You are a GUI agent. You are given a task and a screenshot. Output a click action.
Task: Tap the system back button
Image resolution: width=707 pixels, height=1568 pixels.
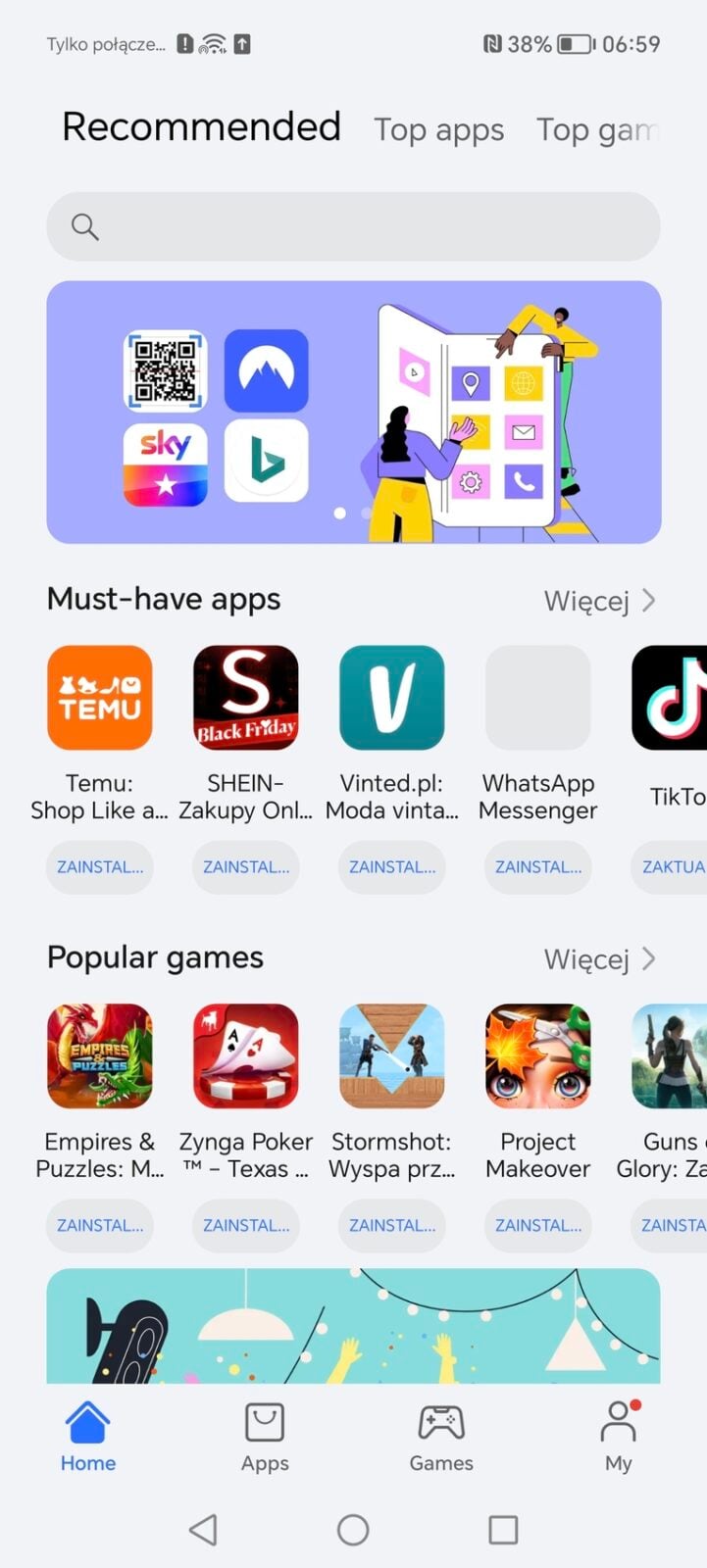pos(203,1530)
